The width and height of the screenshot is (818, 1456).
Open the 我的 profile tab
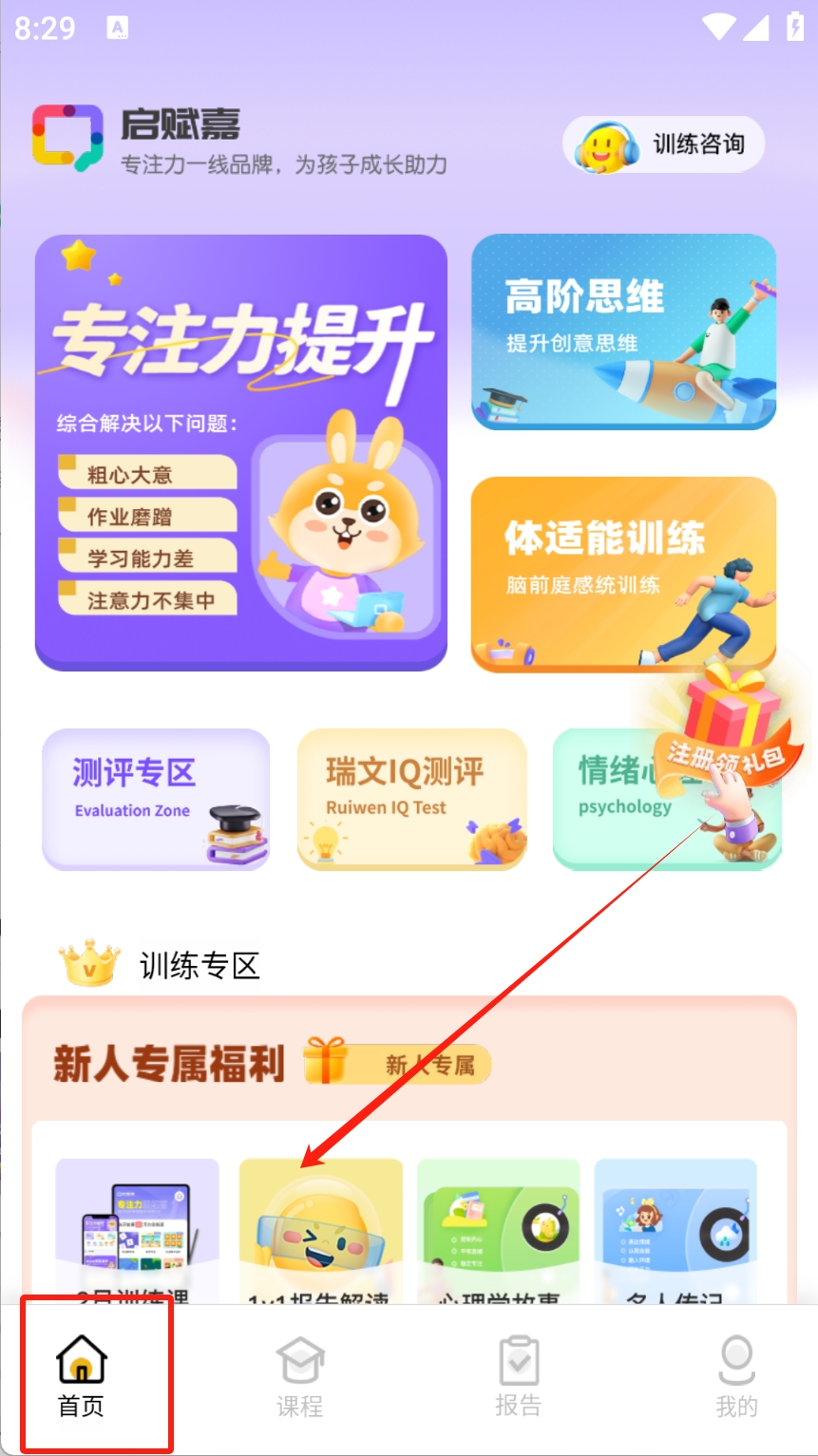click(736, 1375)
